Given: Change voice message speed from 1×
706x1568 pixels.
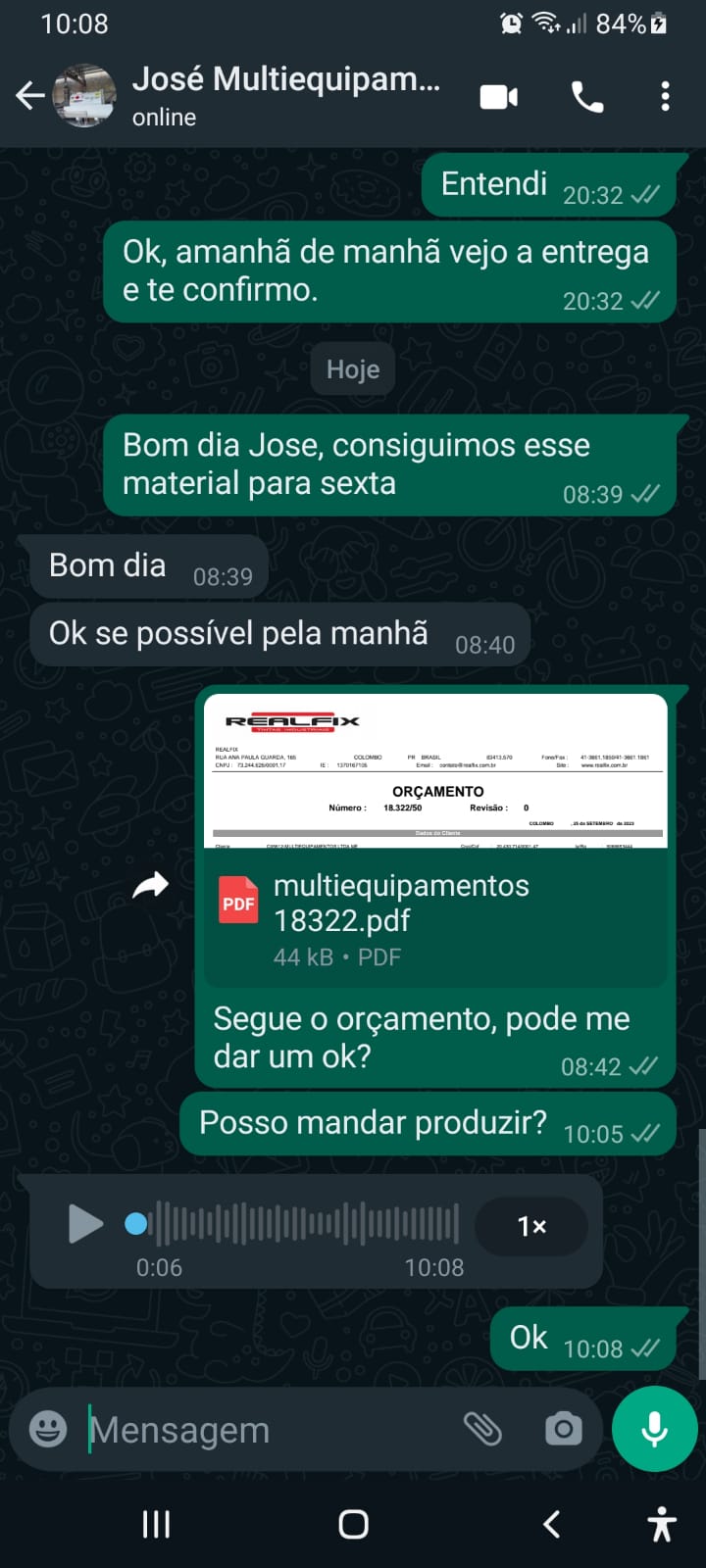Looking at the screenshot, I should point(531,1226).
